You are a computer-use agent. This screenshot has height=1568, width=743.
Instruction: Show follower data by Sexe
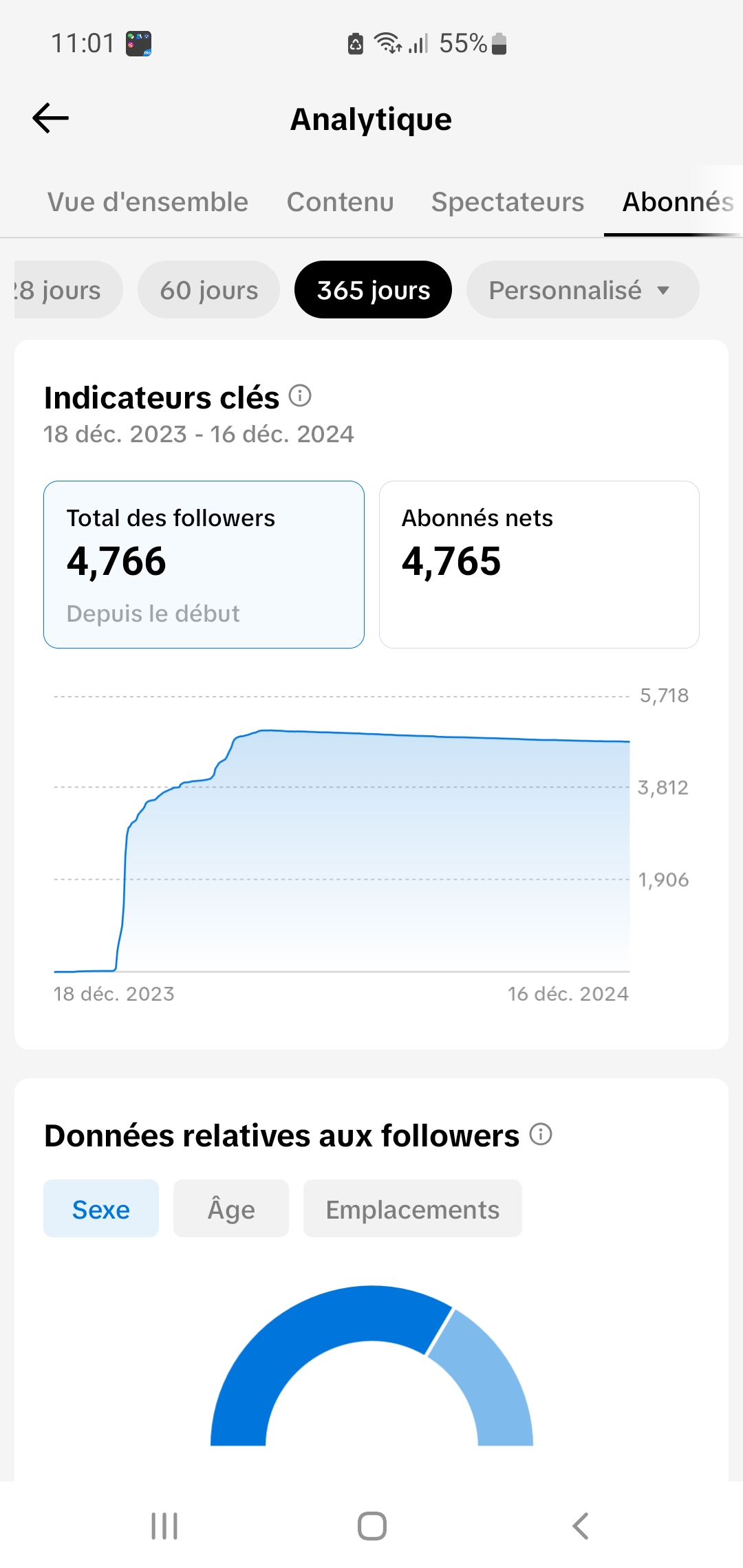[x=101, y=1208]
